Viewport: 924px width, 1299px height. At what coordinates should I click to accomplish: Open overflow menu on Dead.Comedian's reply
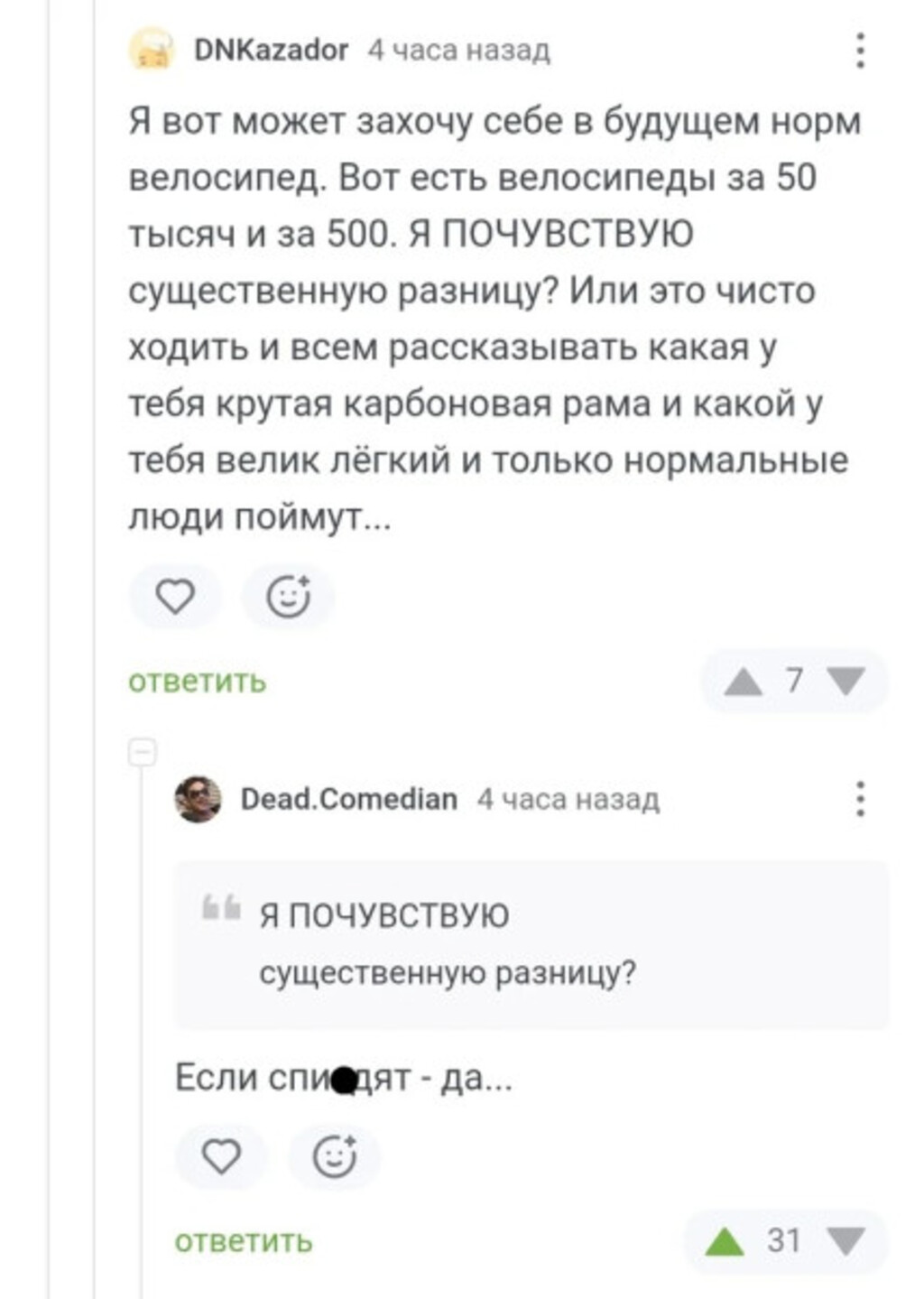[860, 799]
